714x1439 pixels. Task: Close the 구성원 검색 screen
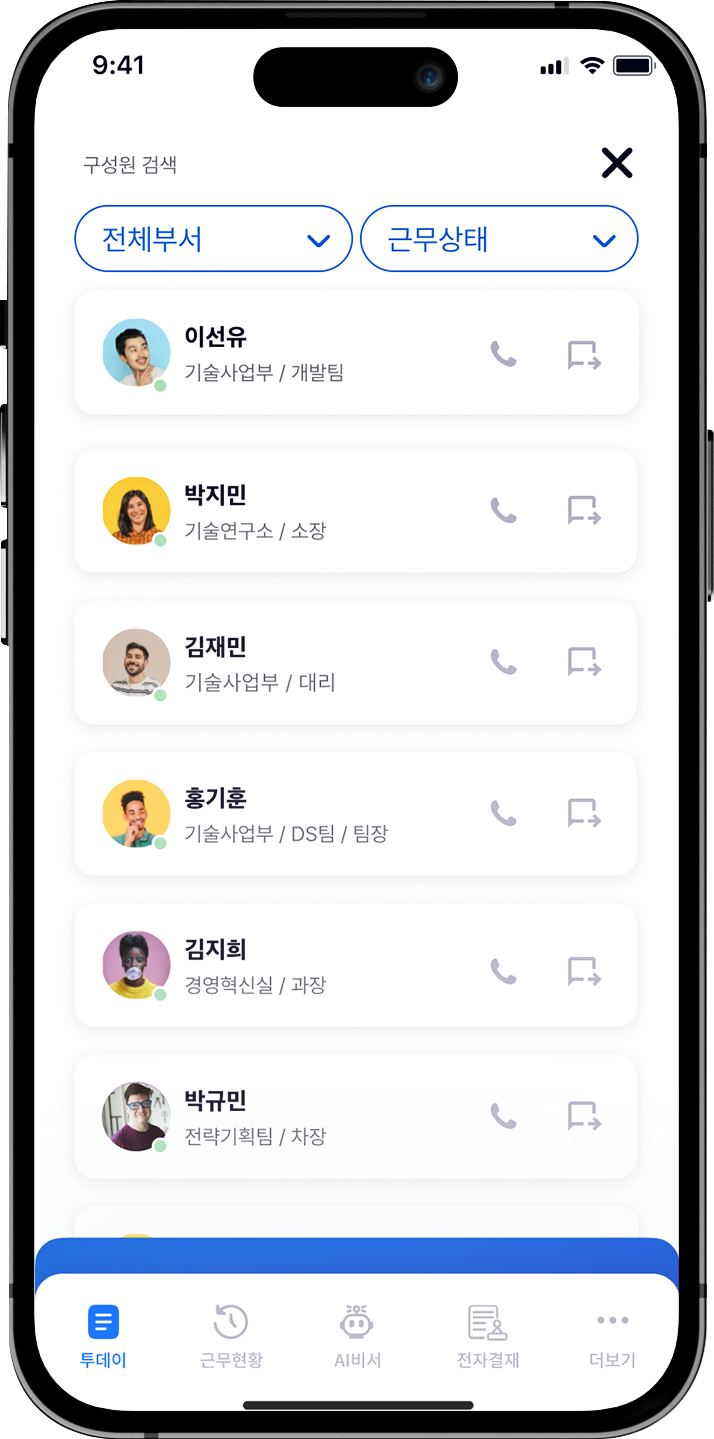point(616,162)
